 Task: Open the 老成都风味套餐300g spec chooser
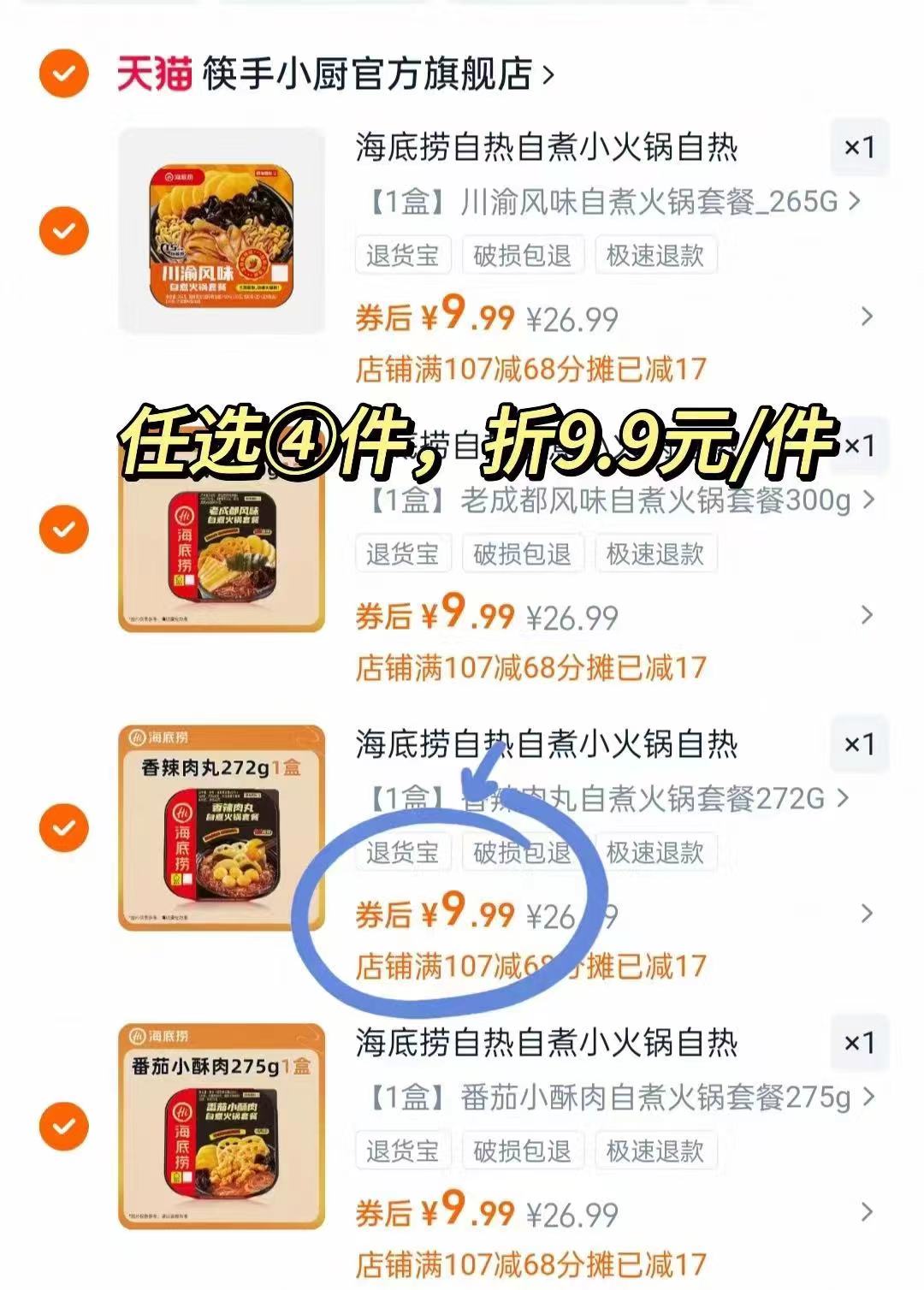(x=607, y=503)
